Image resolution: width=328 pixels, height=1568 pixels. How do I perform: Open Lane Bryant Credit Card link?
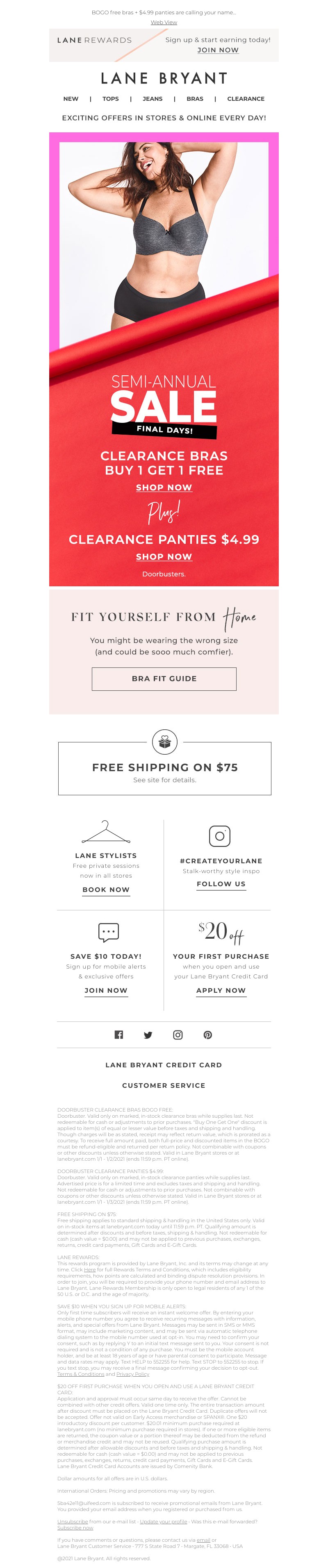164,1064
